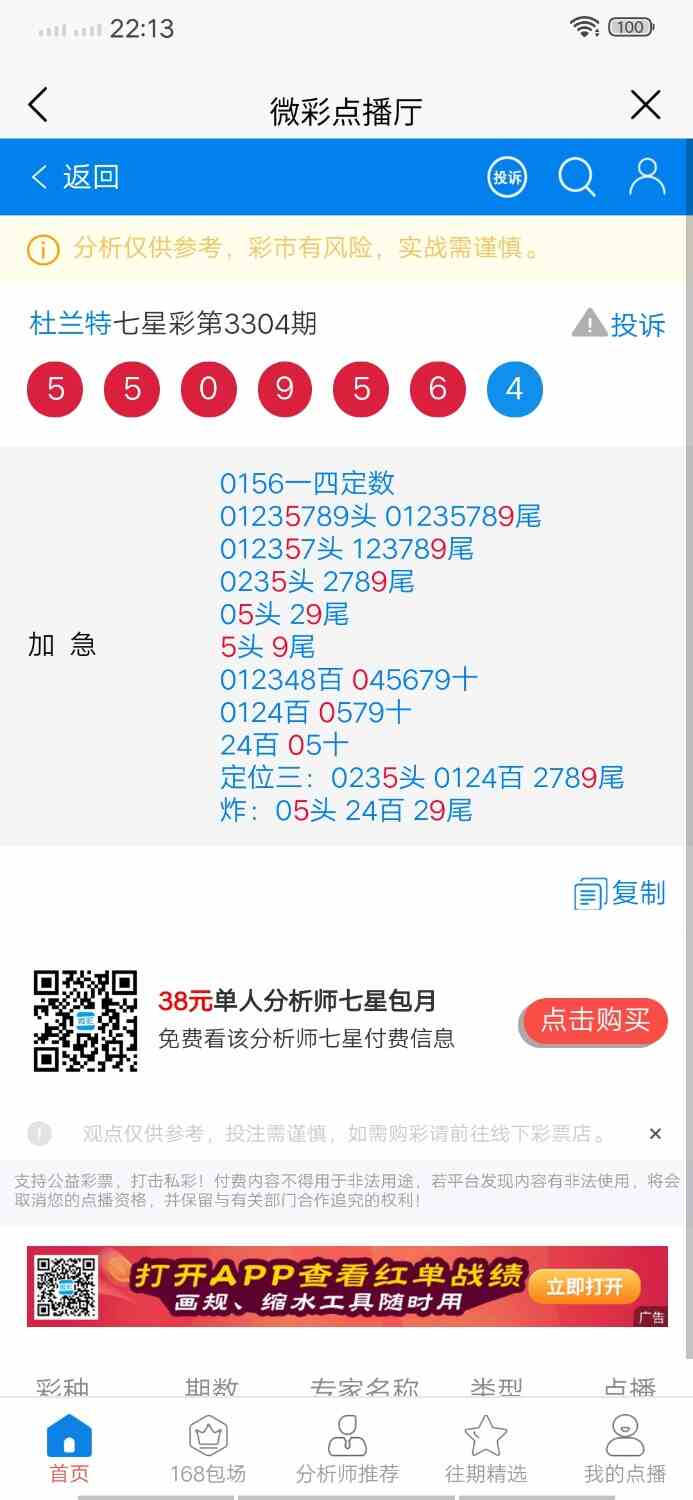The height and width of the screenshot is (1500, 693).
Task: Tap 返回 in the blue bar
Action: pyautogui.click(x=76, y=177)
